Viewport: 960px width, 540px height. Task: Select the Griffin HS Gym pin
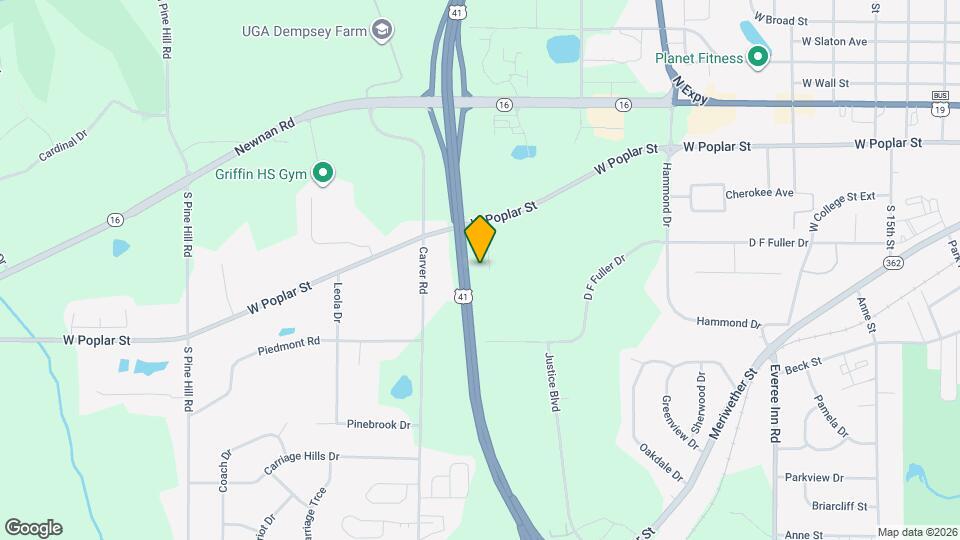[322, 175]
